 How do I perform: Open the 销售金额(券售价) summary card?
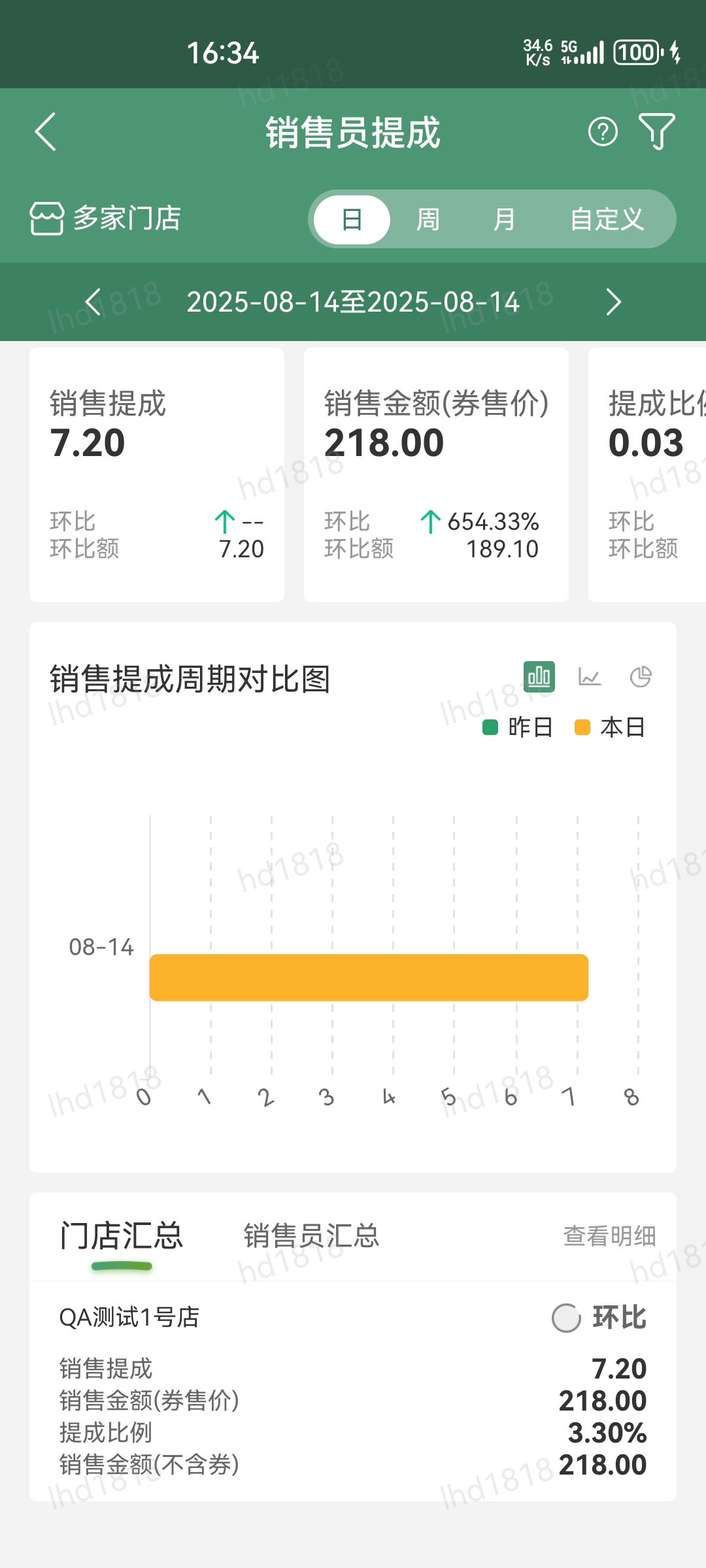[436, 474]
